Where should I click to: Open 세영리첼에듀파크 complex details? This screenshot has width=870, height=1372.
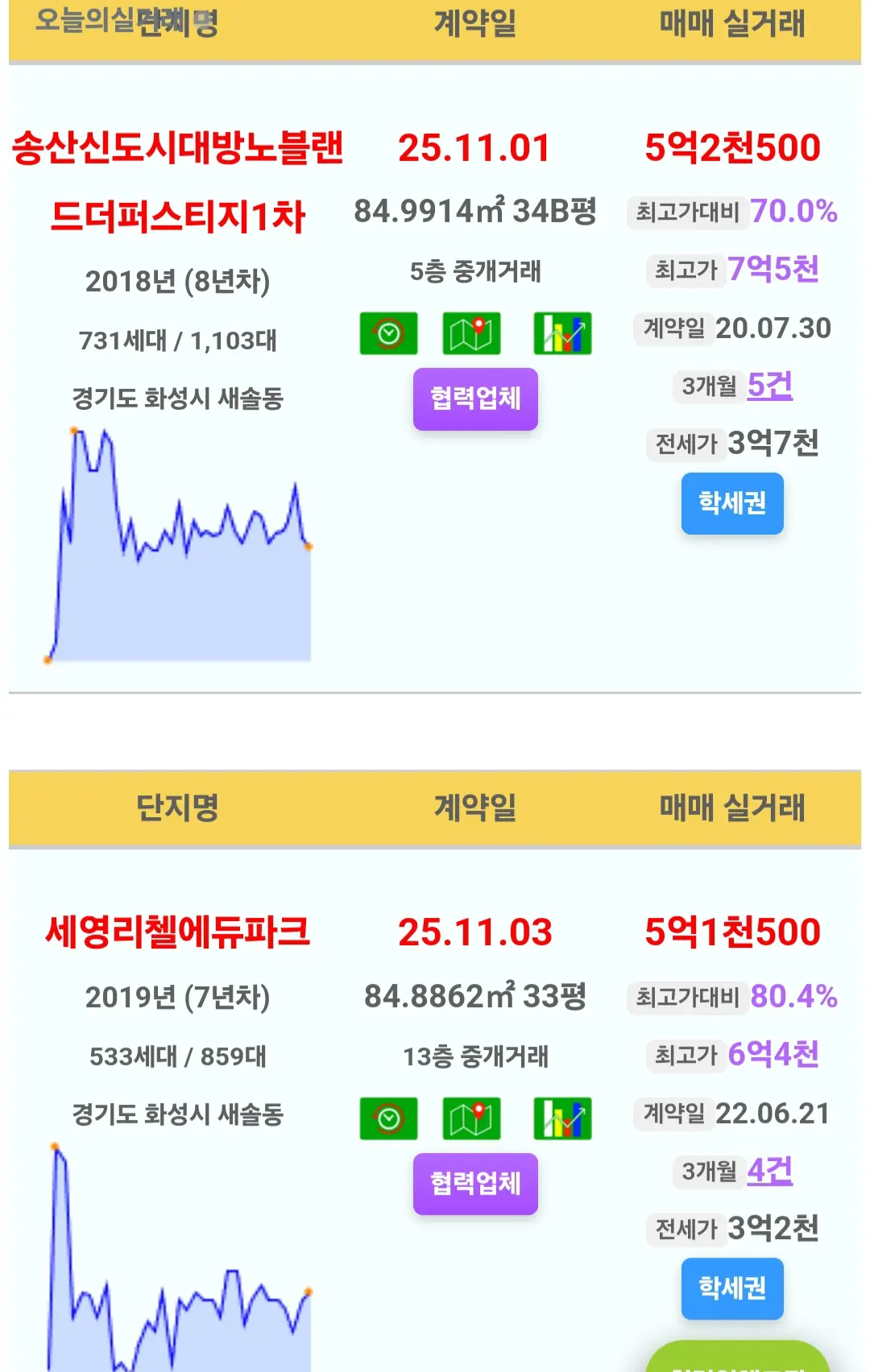coord(177,932)
